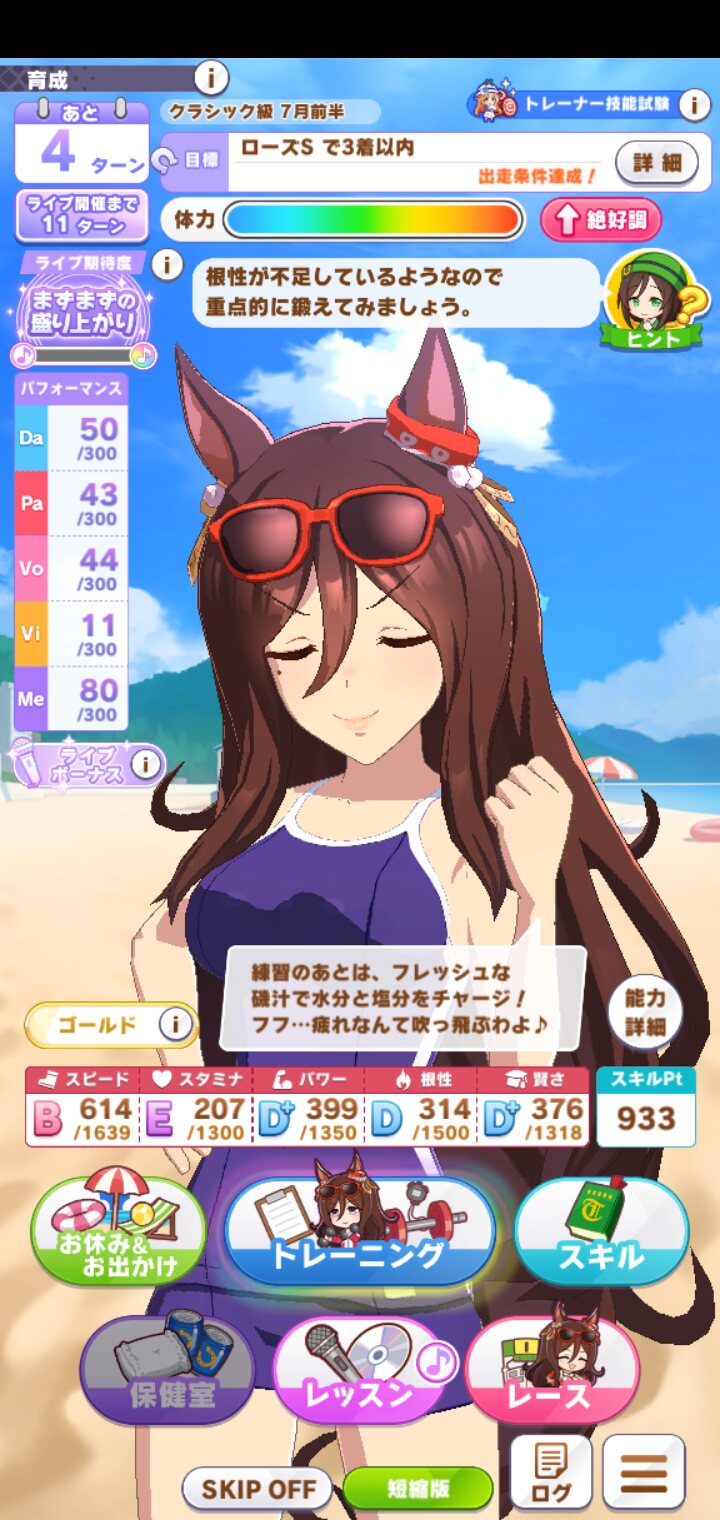Open info icon beside ゴールド
Screen dimensions: 720x1520
click(x=175, y=1025)
